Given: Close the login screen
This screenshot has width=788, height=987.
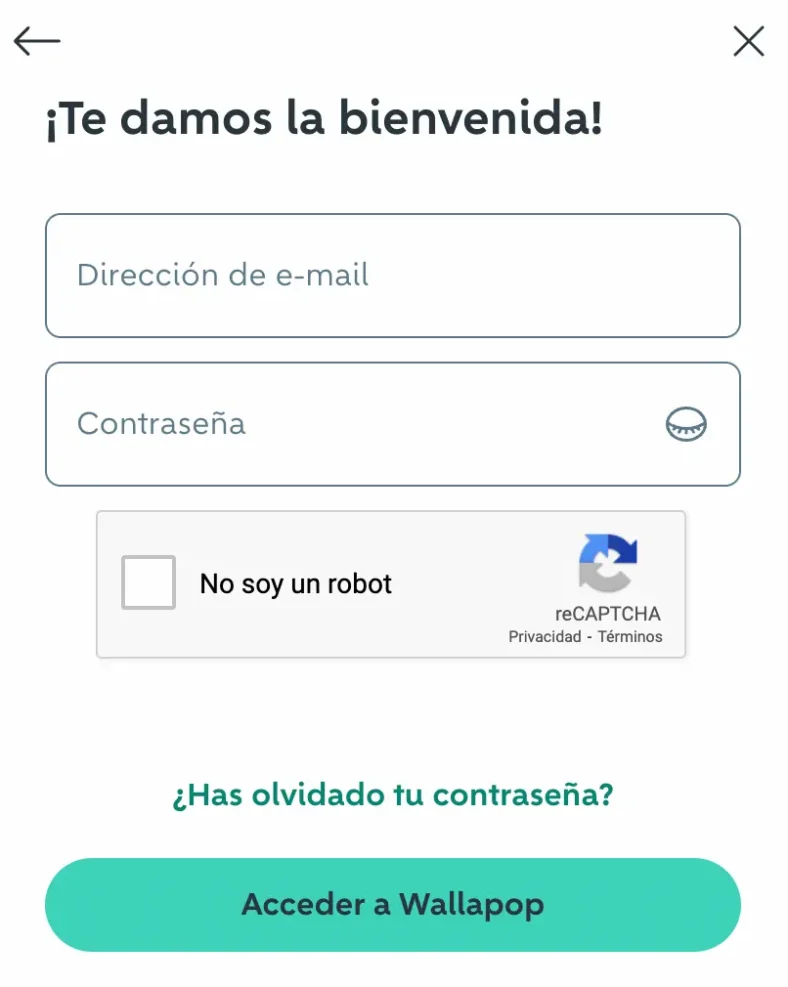Looking at the screenshot, I should (748, 41).
